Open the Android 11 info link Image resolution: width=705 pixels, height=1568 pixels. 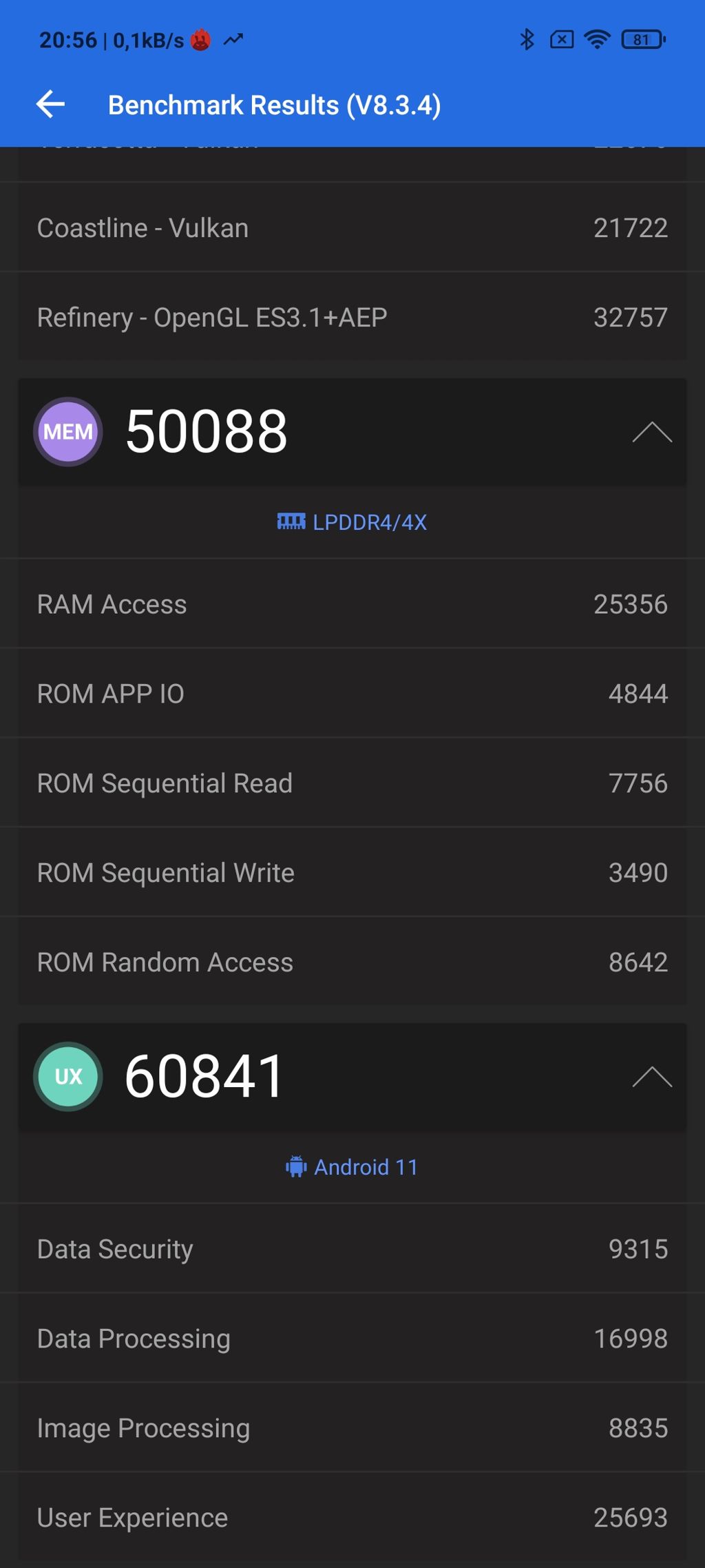pos(352,1167)
